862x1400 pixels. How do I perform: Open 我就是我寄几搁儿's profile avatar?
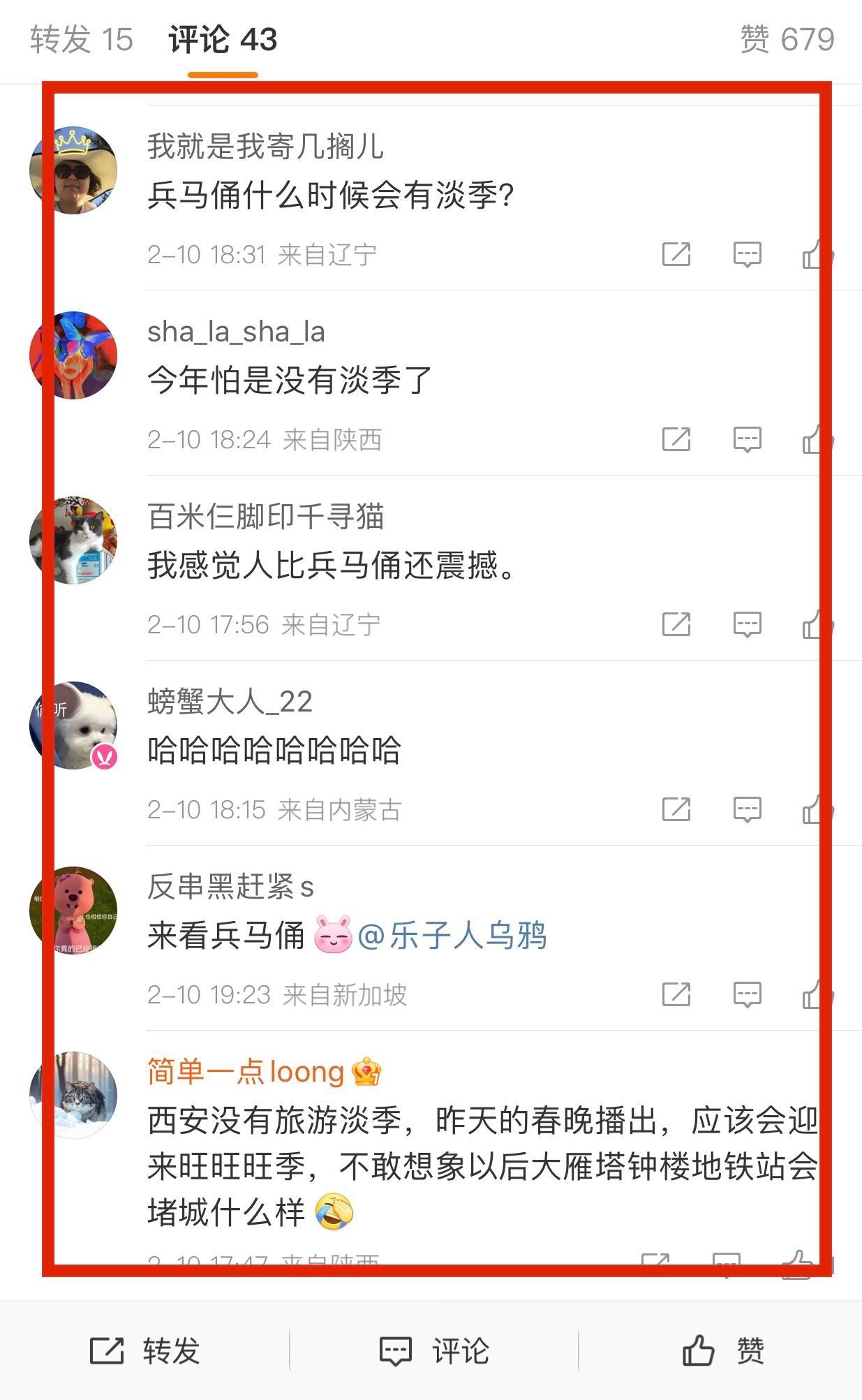click(73, 170)
